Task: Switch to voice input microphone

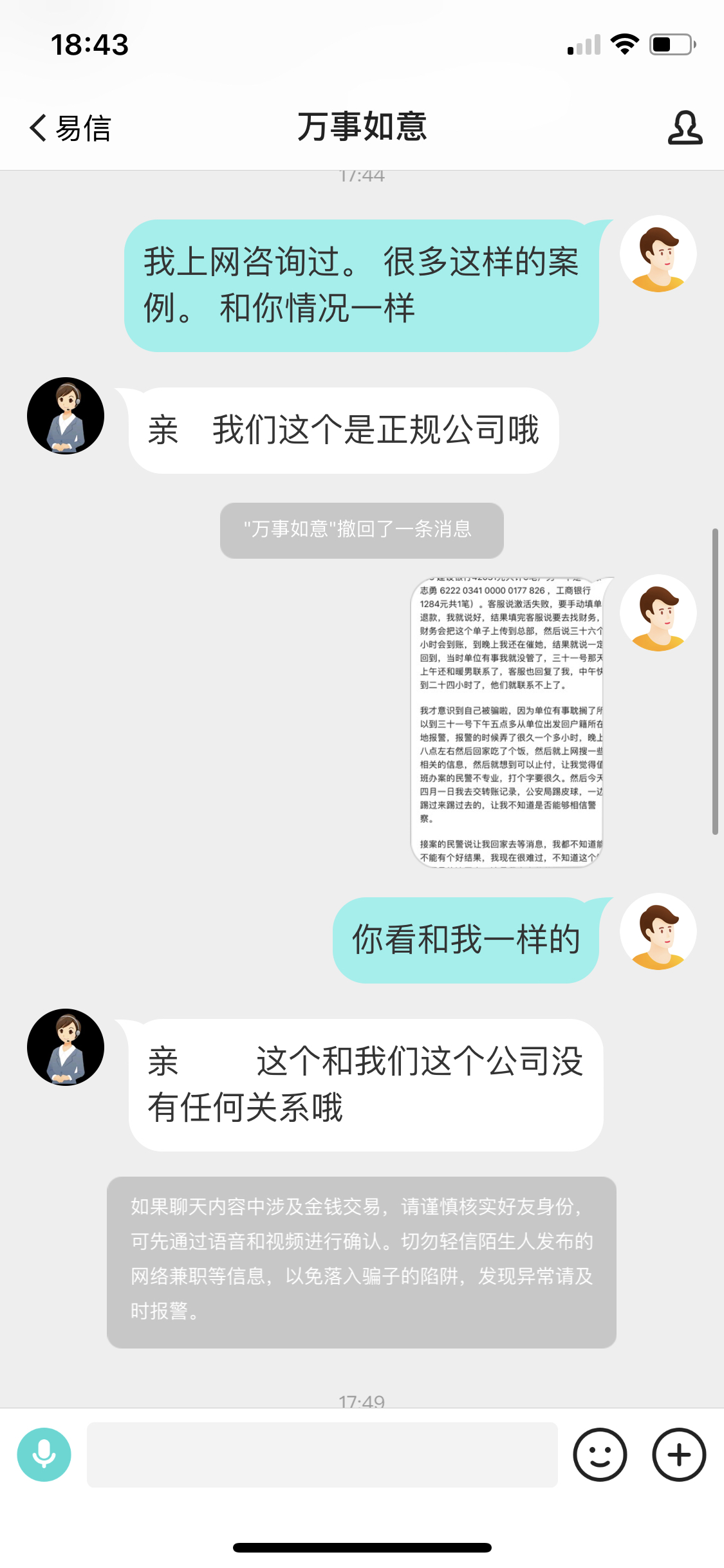Action: (x=44, y=1455)
